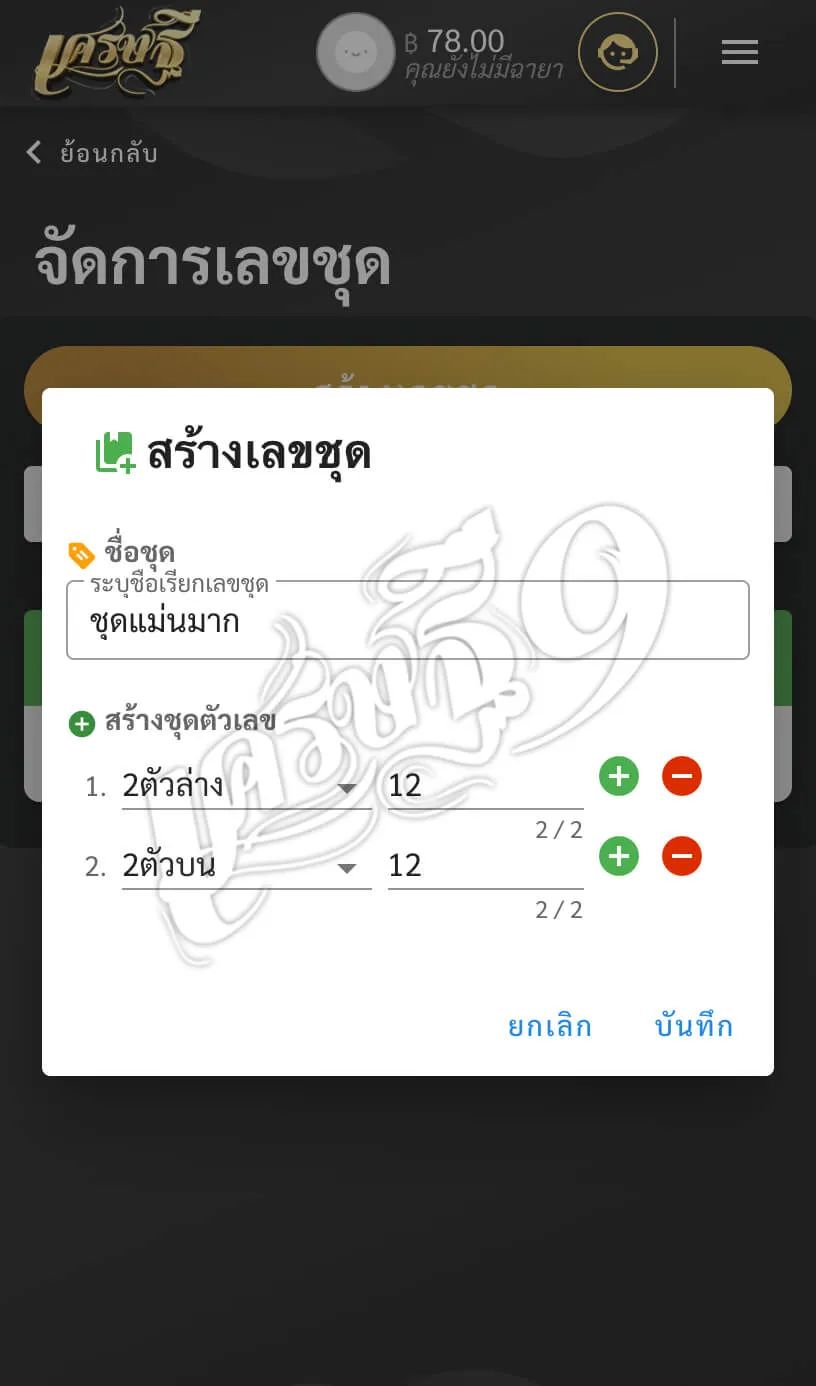The width and height of the screenshot is (816, 1386).
Task: Click the back arrow icon next to ย้อนกลับ
Action: 33,152
